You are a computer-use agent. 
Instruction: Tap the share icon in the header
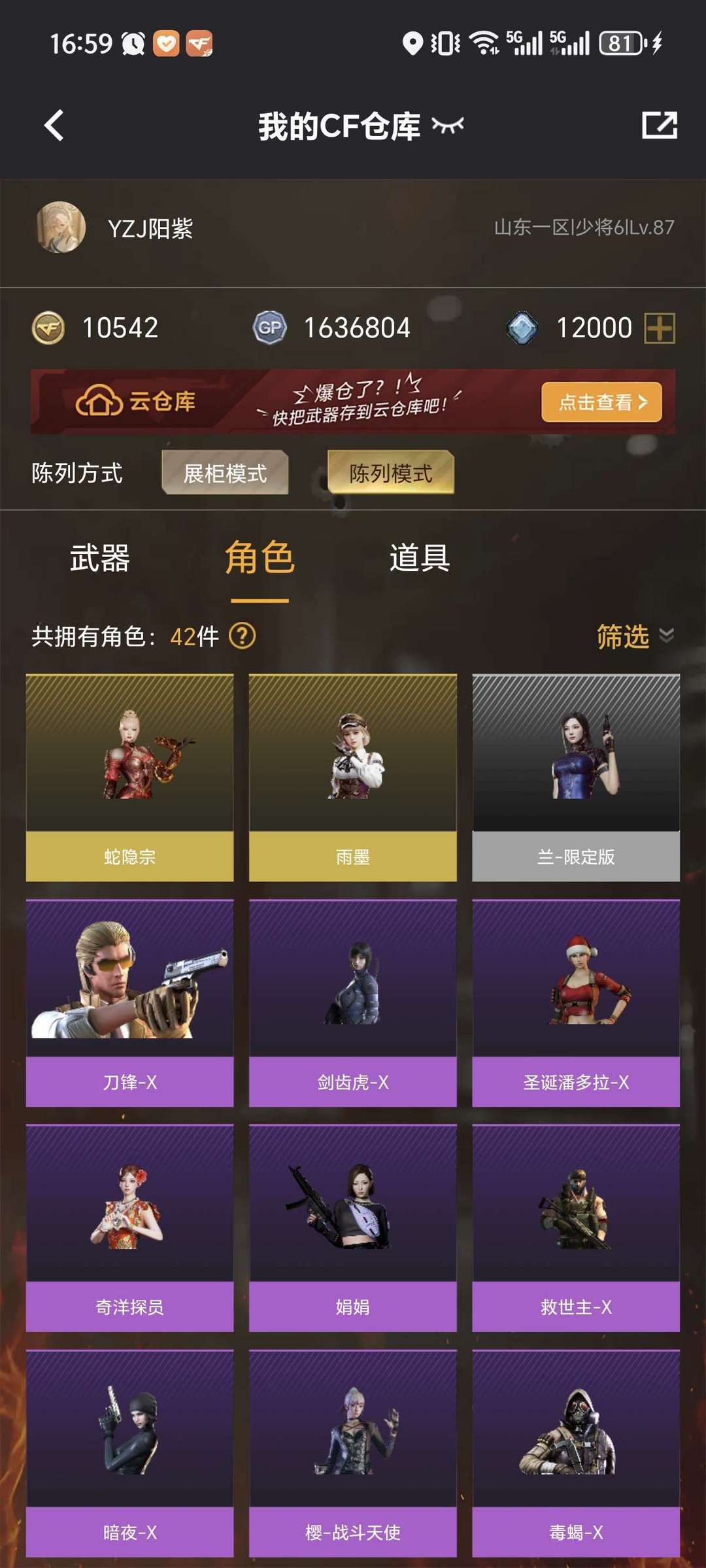[659, 125]
